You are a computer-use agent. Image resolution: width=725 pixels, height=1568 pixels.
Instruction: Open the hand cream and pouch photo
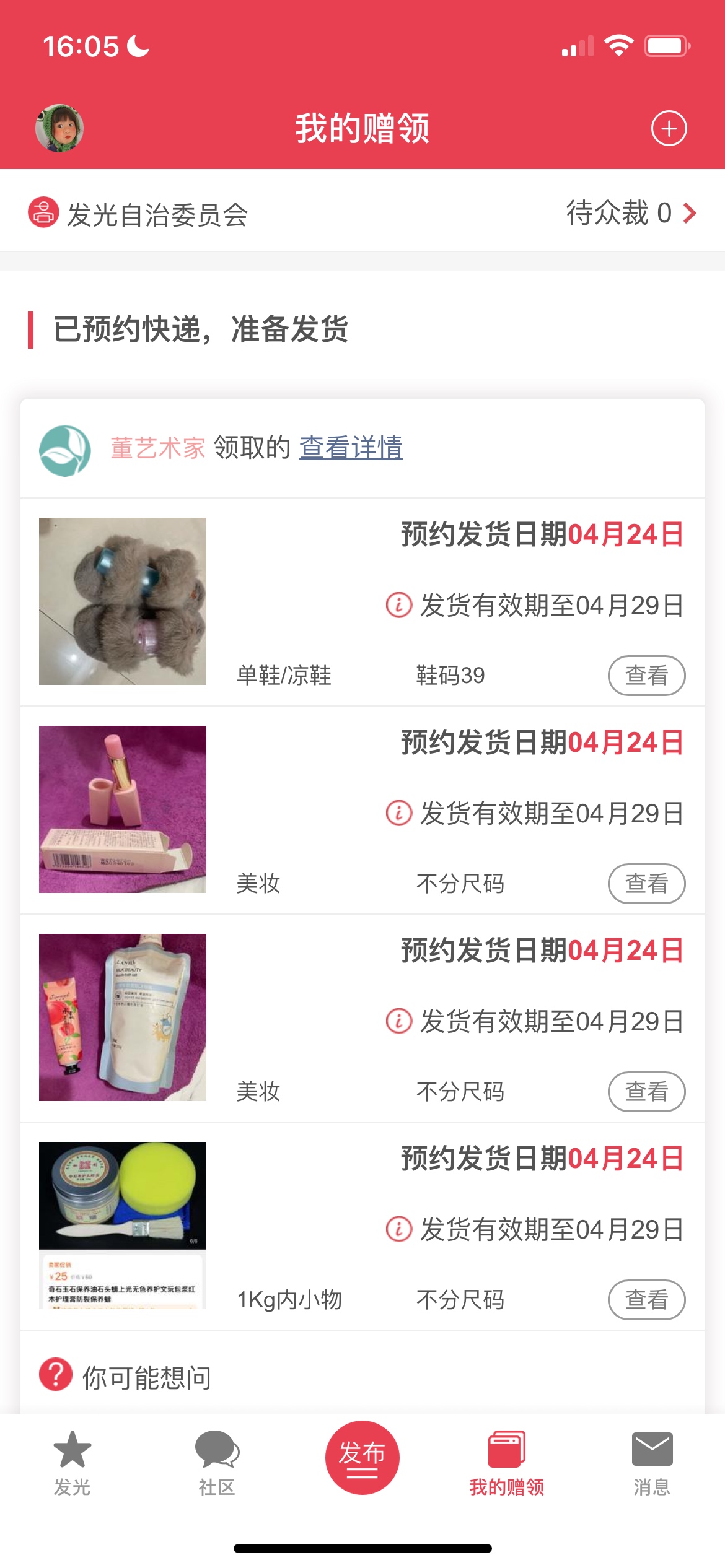pos(123,1017)
